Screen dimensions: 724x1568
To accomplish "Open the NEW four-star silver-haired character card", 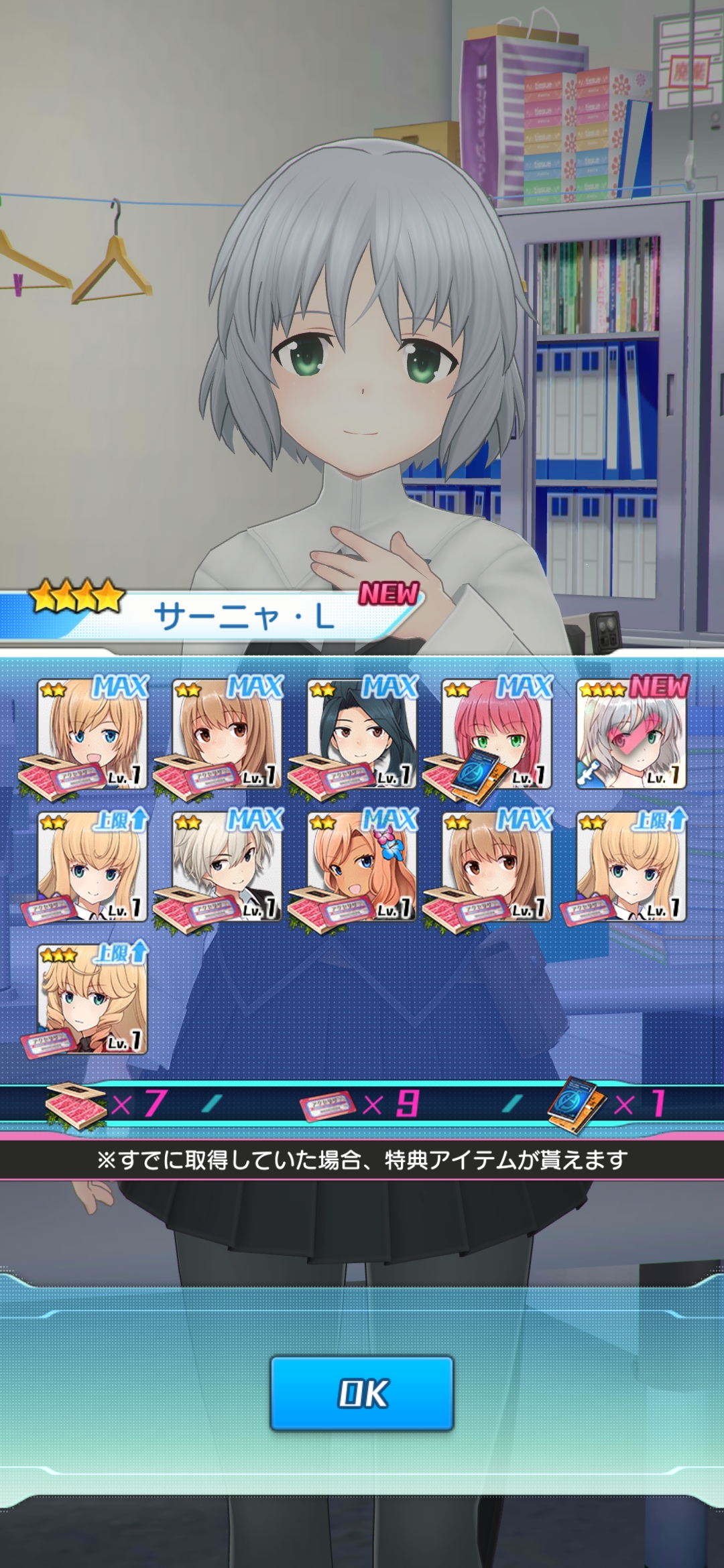I will (x=631, y=734).
